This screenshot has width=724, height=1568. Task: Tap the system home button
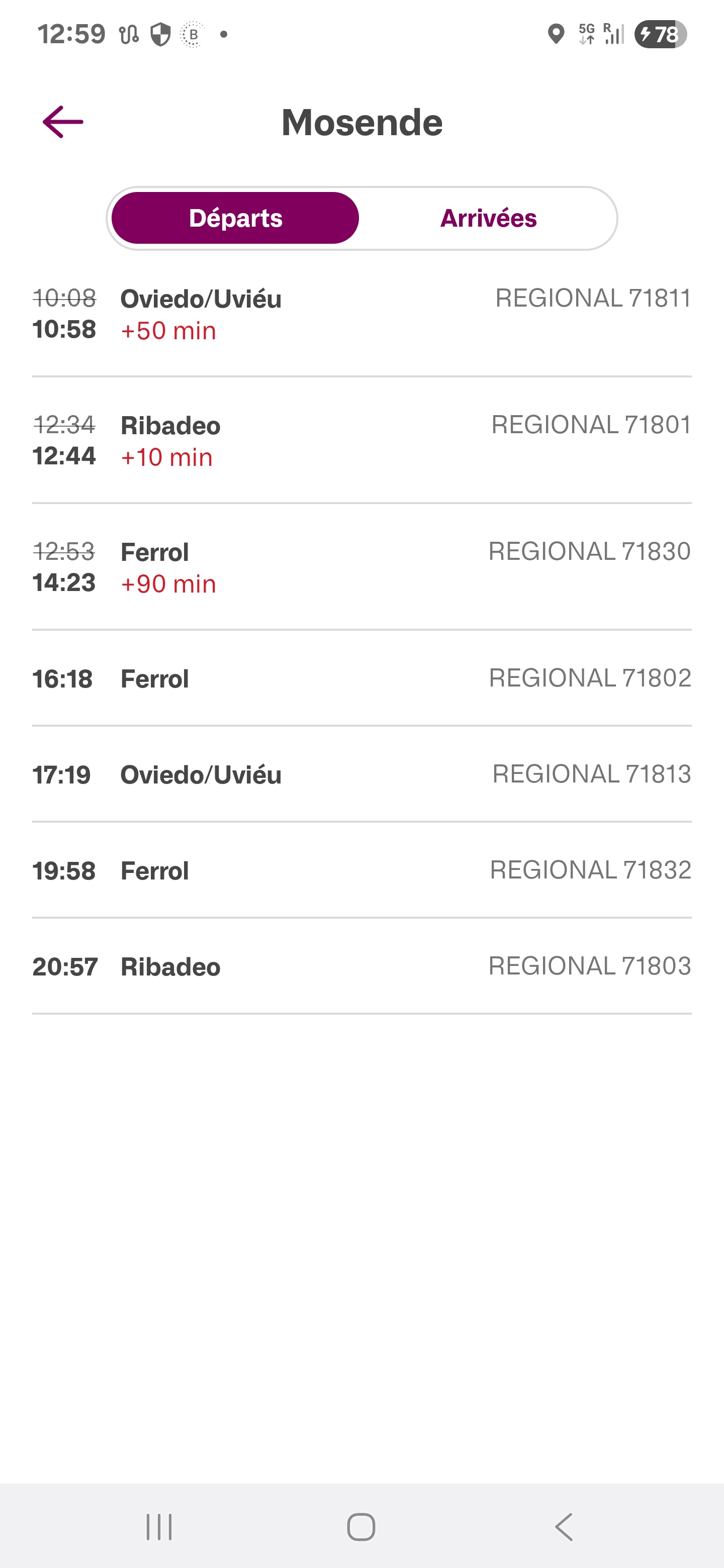(x=361, y=1527)
